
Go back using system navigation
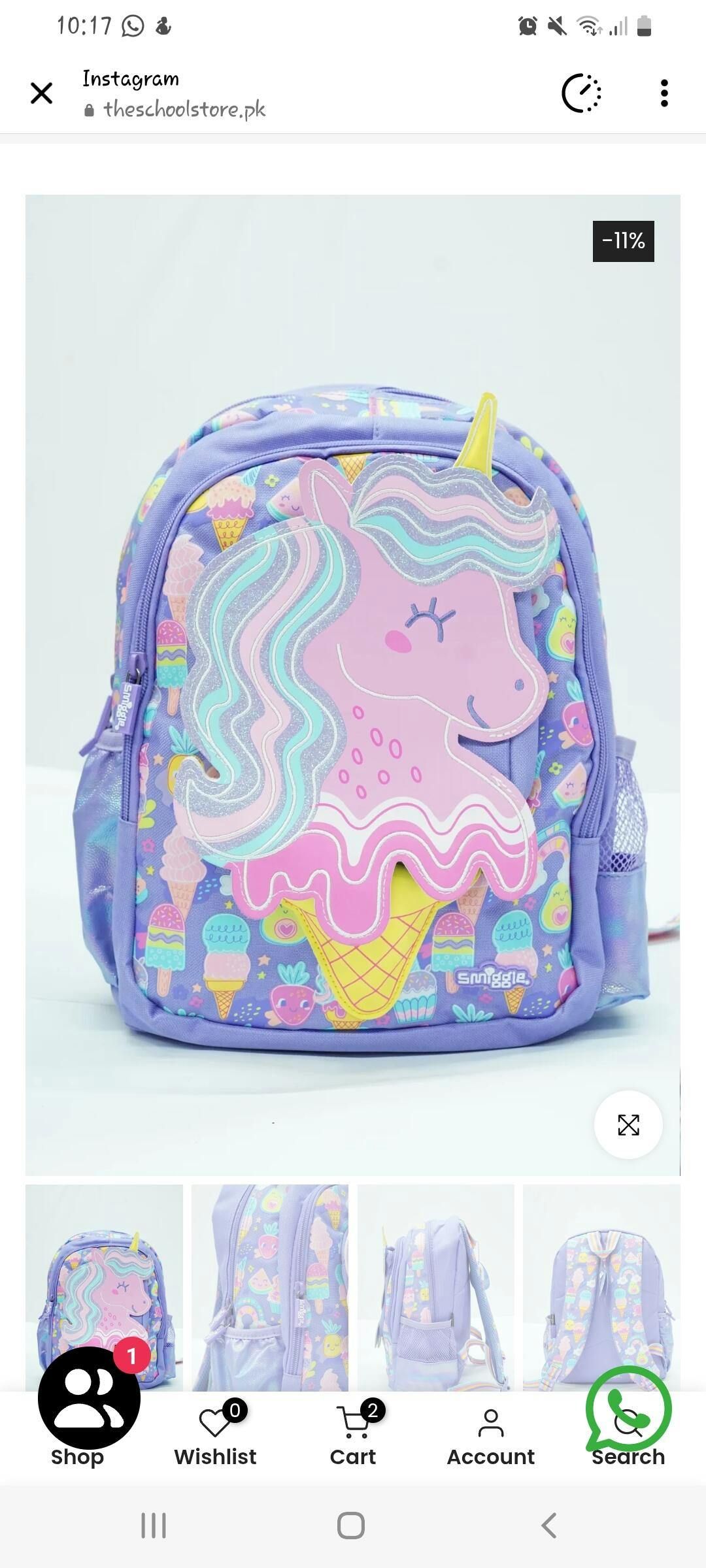pos(549,1526)
